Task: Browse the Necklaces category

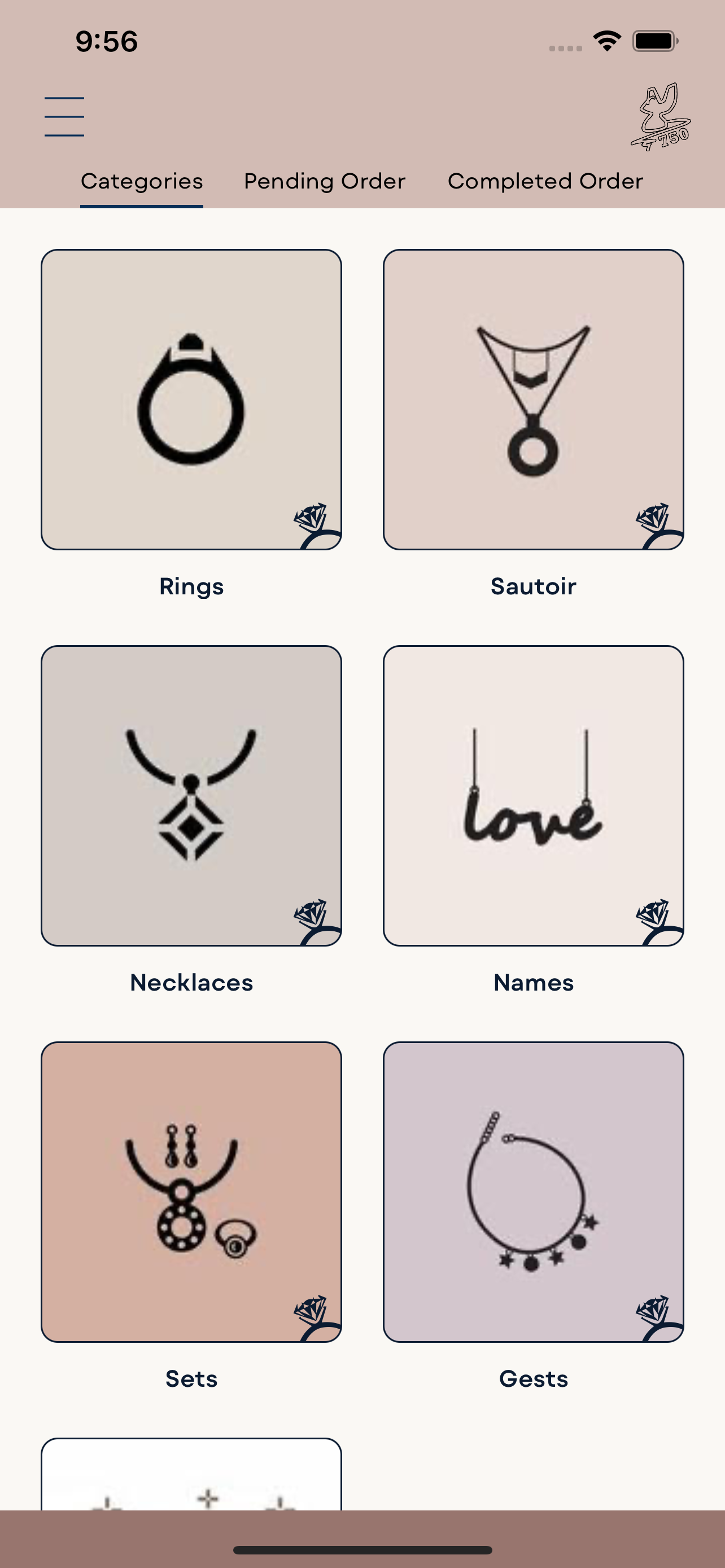Action: tap(191, 795)
